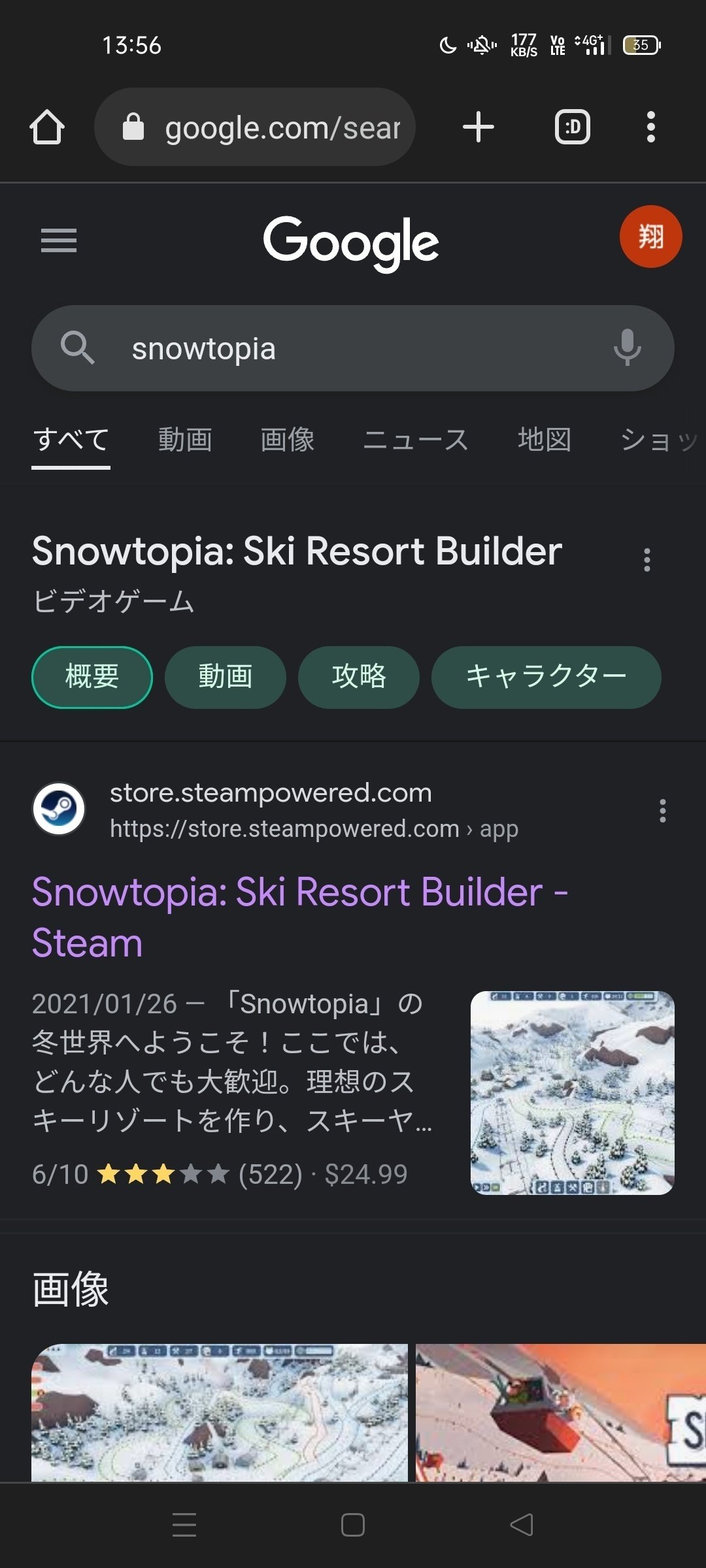Open options for the Steam search result
This screenshot has width=706, height=1568.
click(x=662, y=810)
